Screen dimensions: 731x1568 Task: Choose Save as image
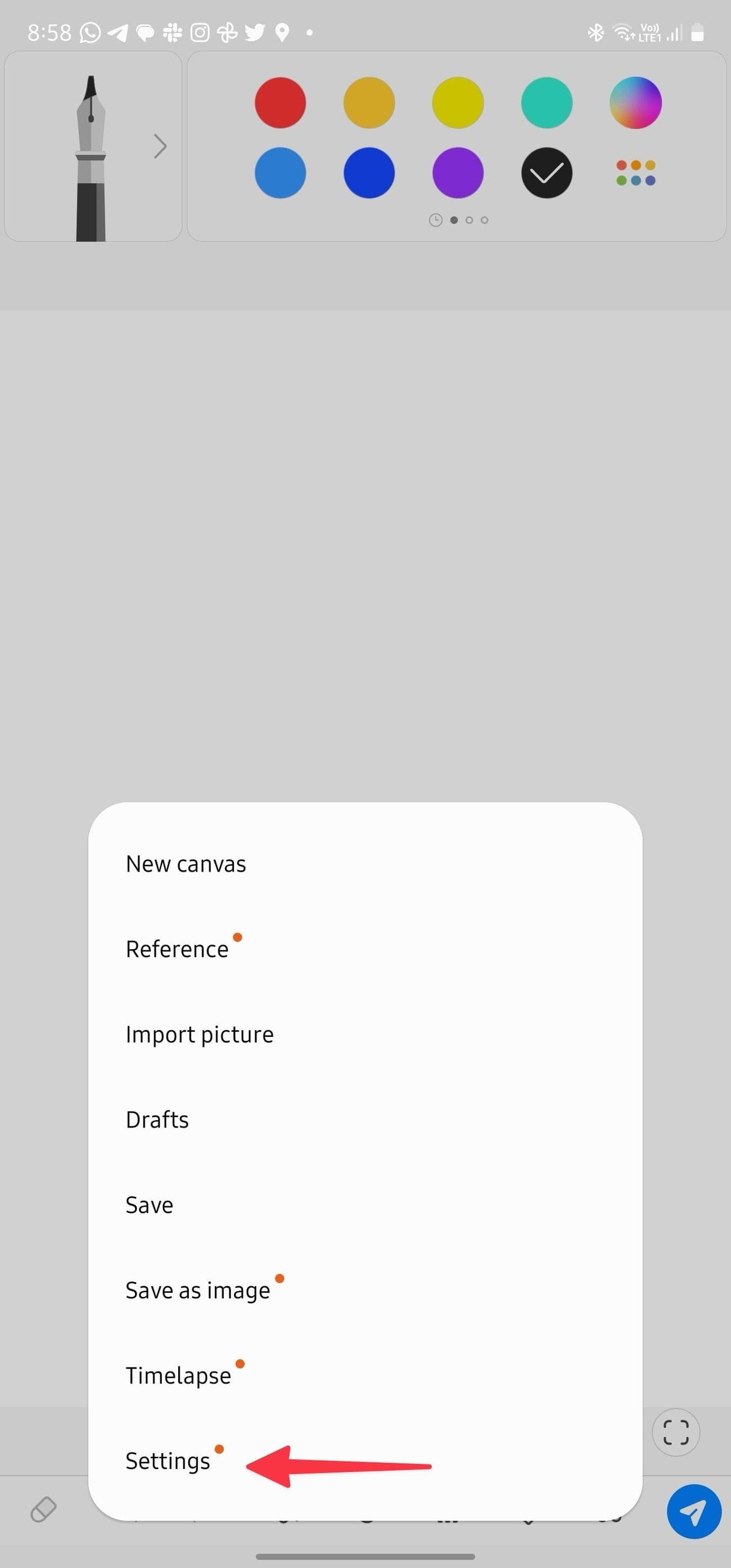pyautogui.click(x=197, y=1290)
